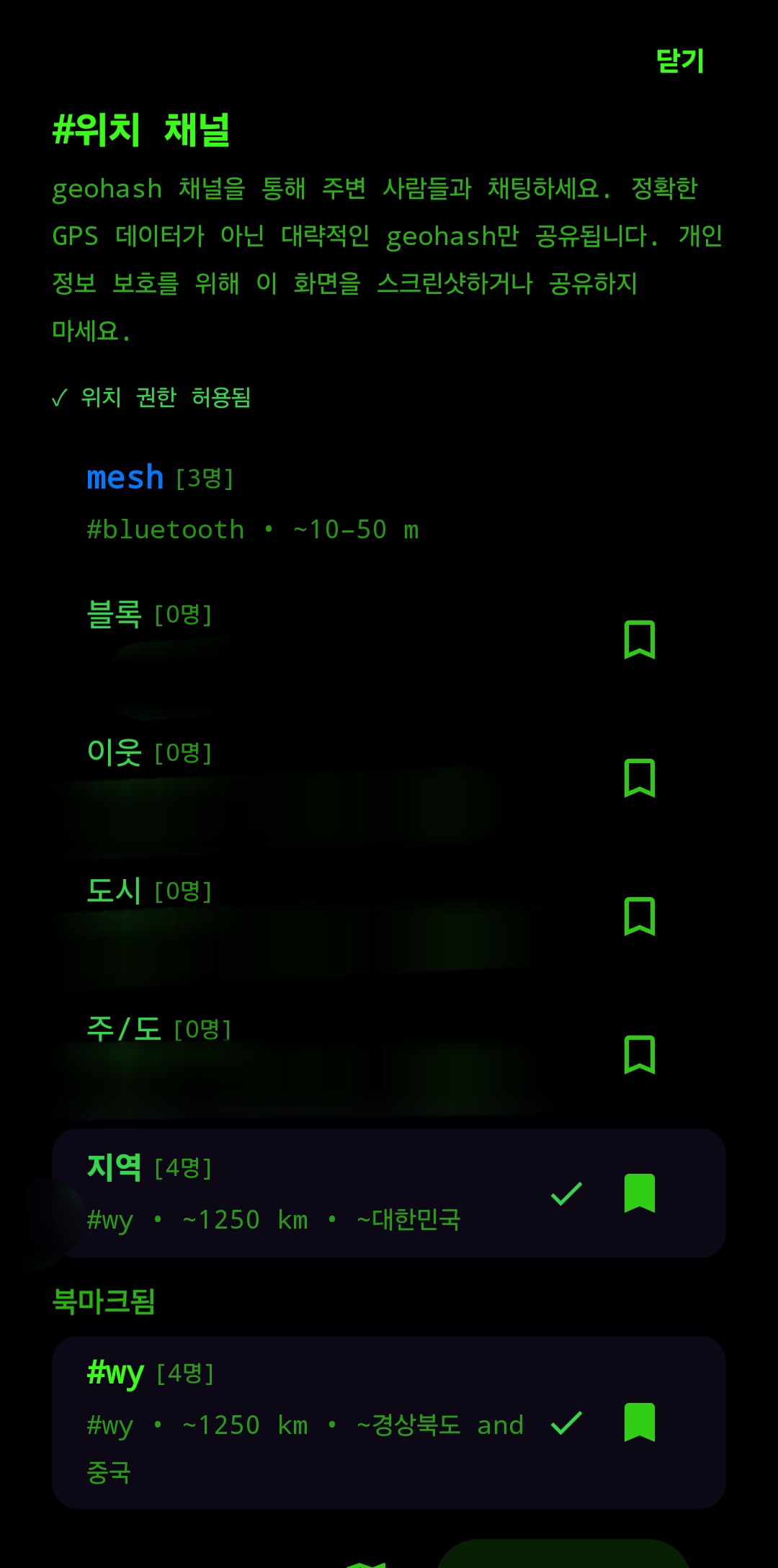Bookmark the 주/도 channel

[639, 1055]
